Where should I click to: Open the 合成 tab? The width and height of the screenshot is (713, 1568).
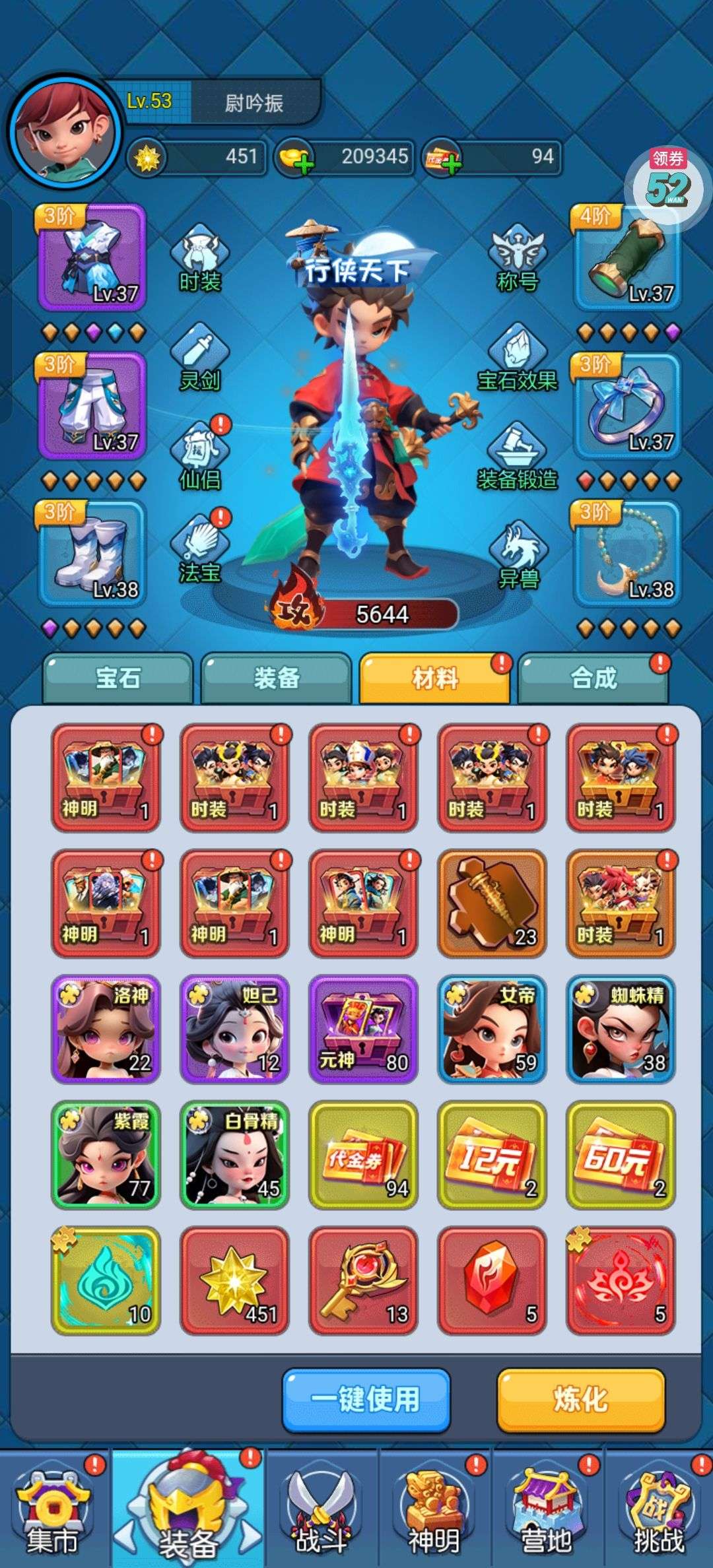pyautogui.click(x=593, y=678)
